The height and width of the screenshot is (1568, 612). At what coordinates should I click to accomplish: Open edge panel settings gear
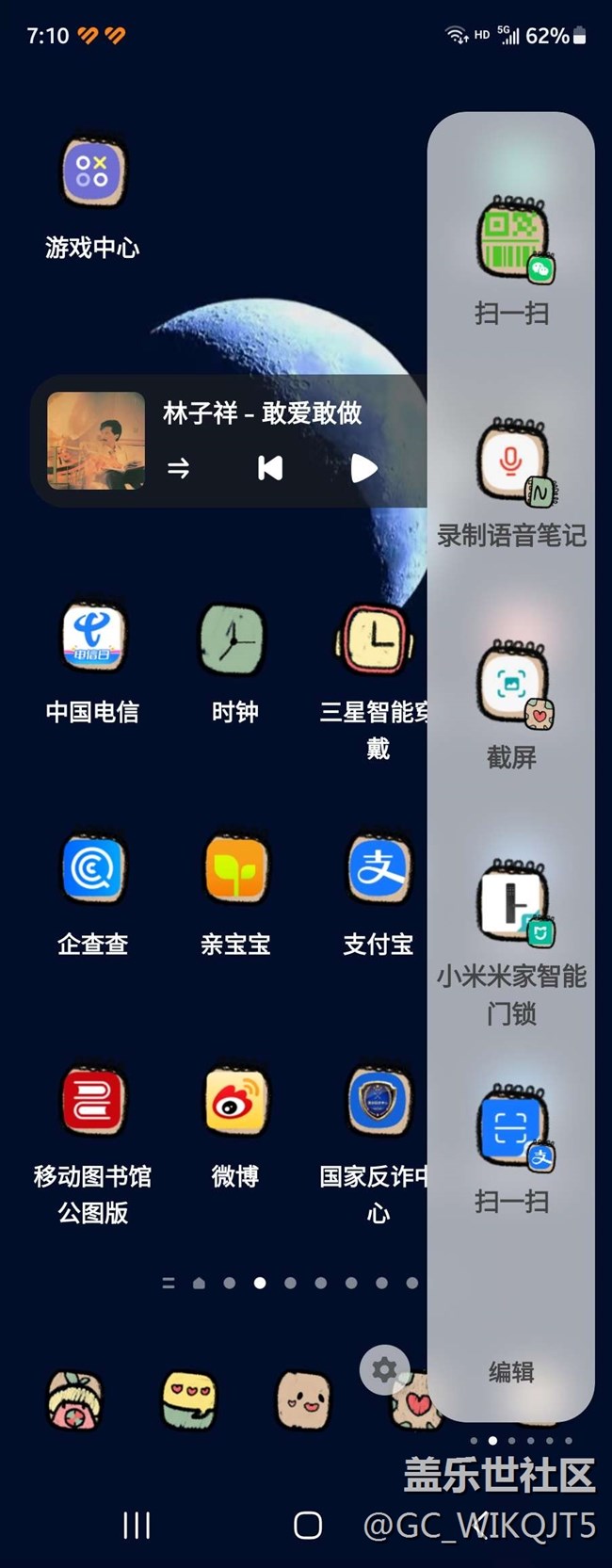384,1369
